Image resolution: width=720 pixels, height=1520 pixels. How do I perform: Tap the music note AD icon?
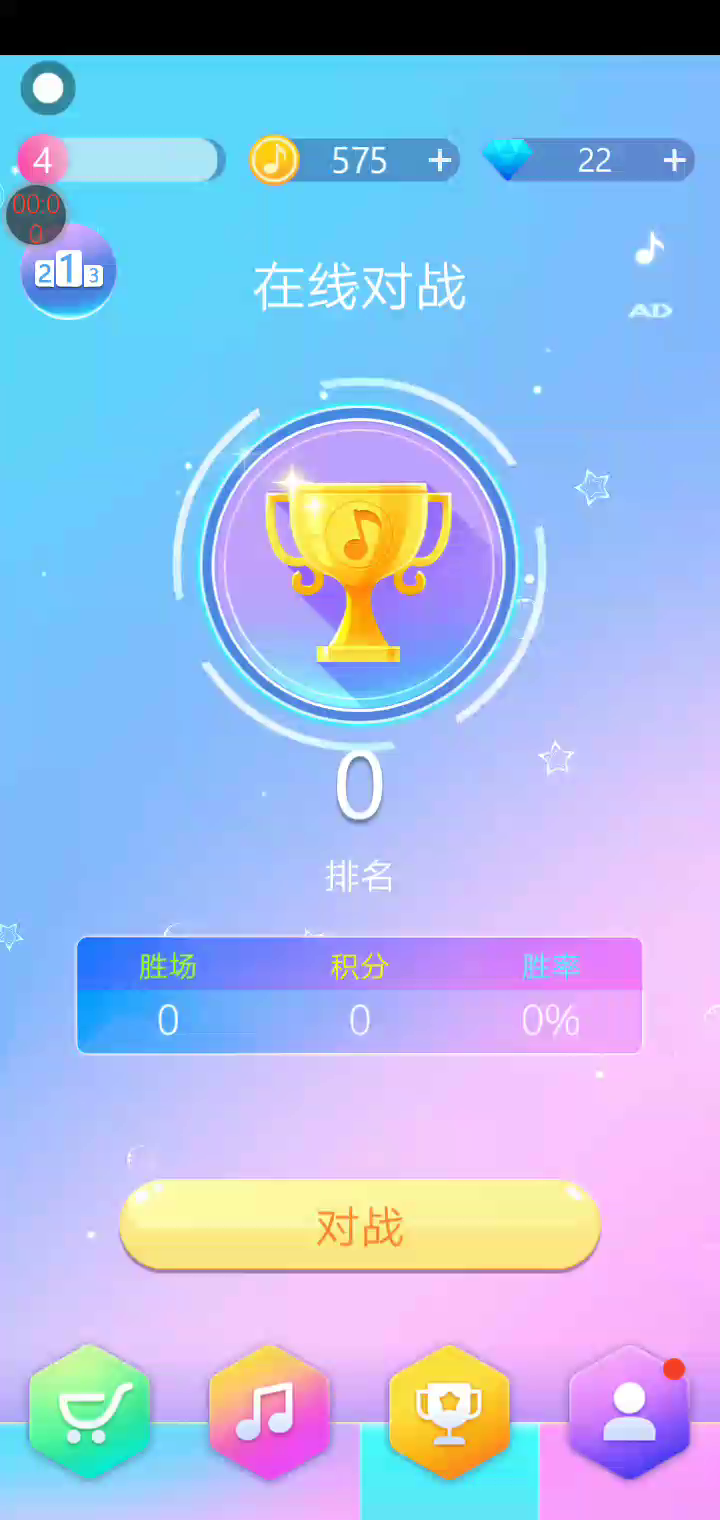tap(650, 270)
